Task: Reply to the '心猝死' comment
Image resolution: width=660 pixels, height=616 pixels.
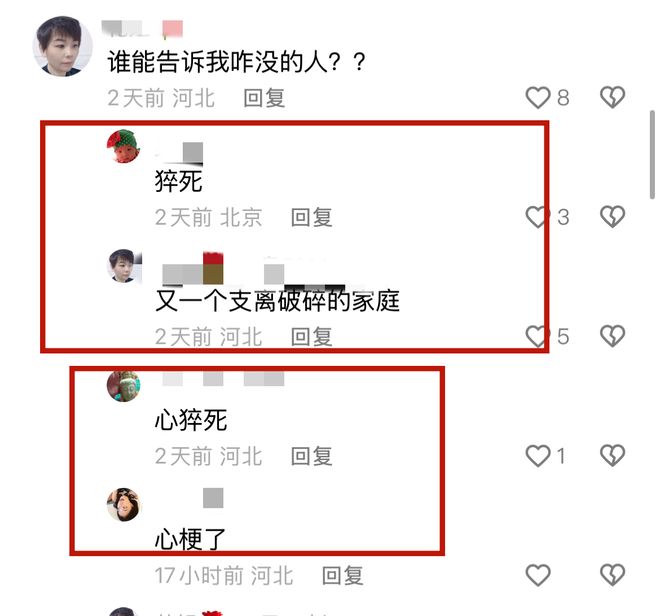Action: (311, 456)
